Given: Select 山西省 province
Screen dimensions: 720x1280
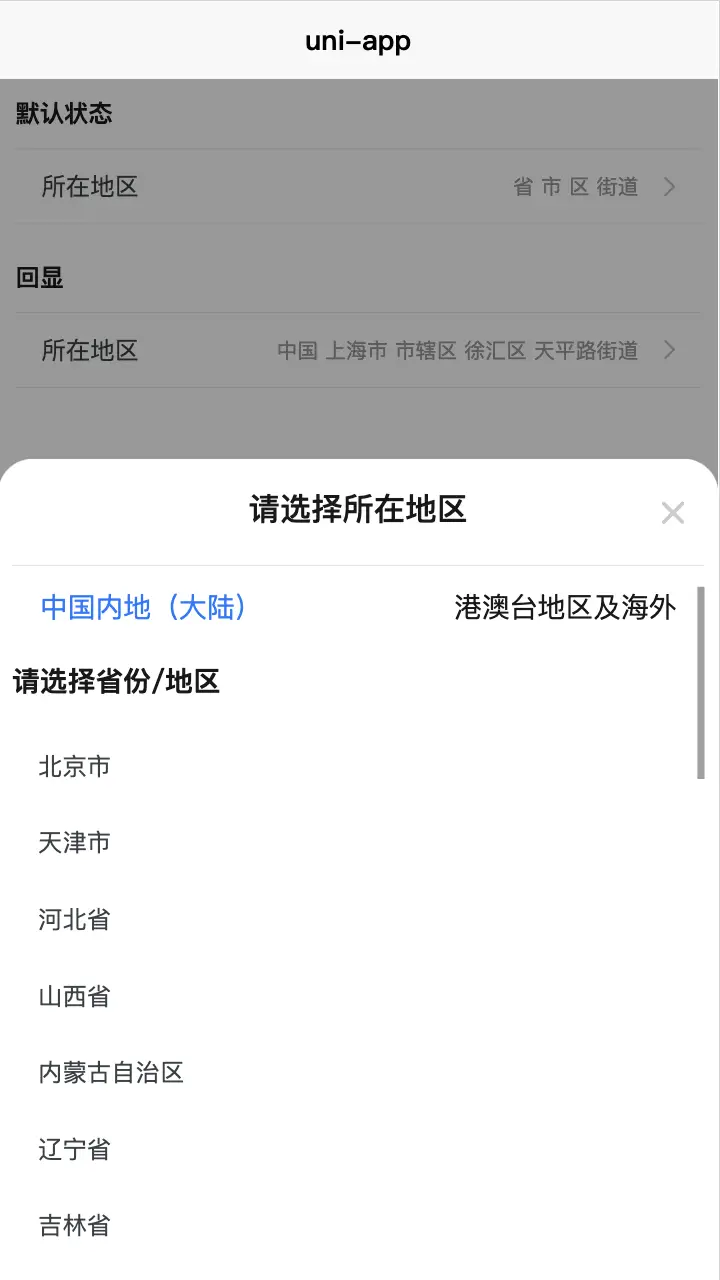Looking at the screenshot, I should [75, 996].
